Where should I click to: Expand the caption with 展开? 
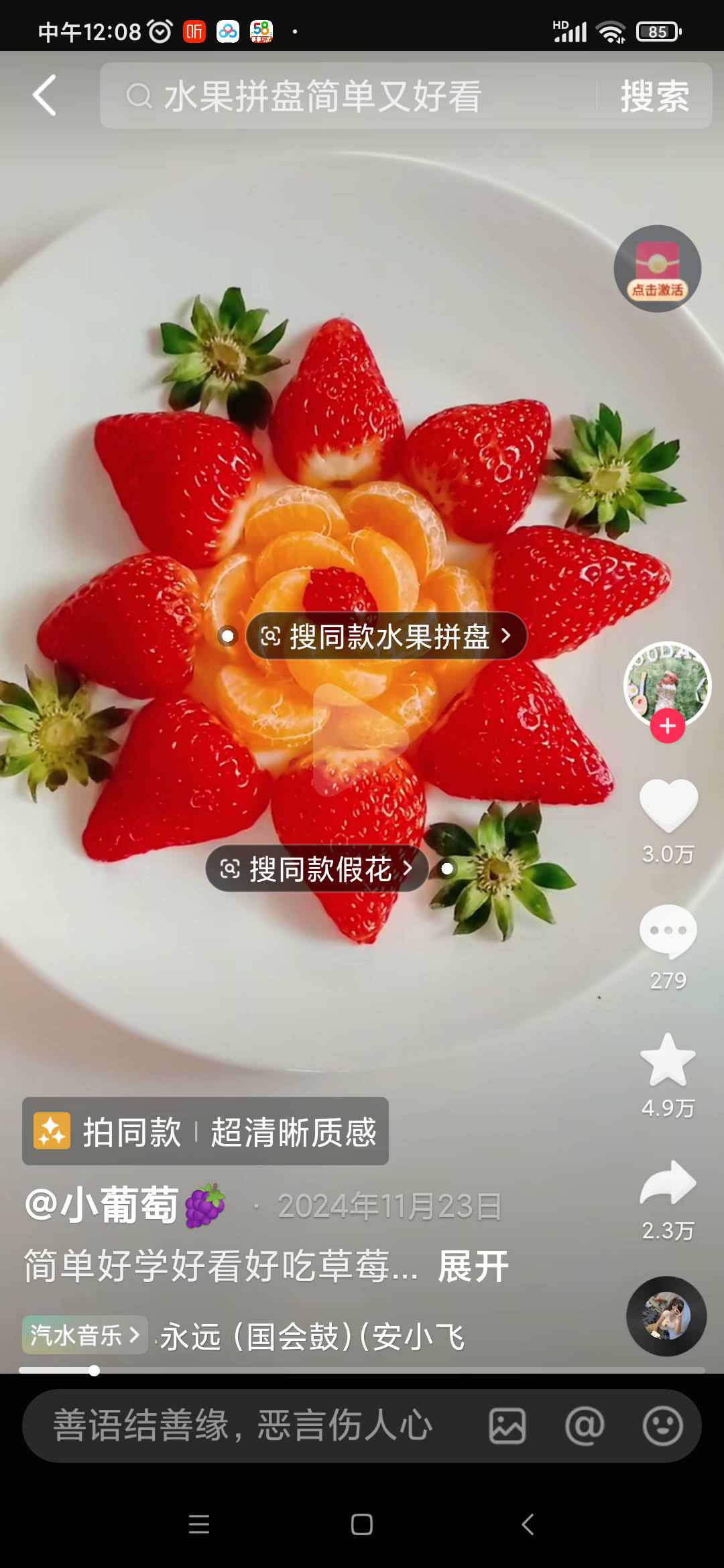click(x=473, y=1266)
